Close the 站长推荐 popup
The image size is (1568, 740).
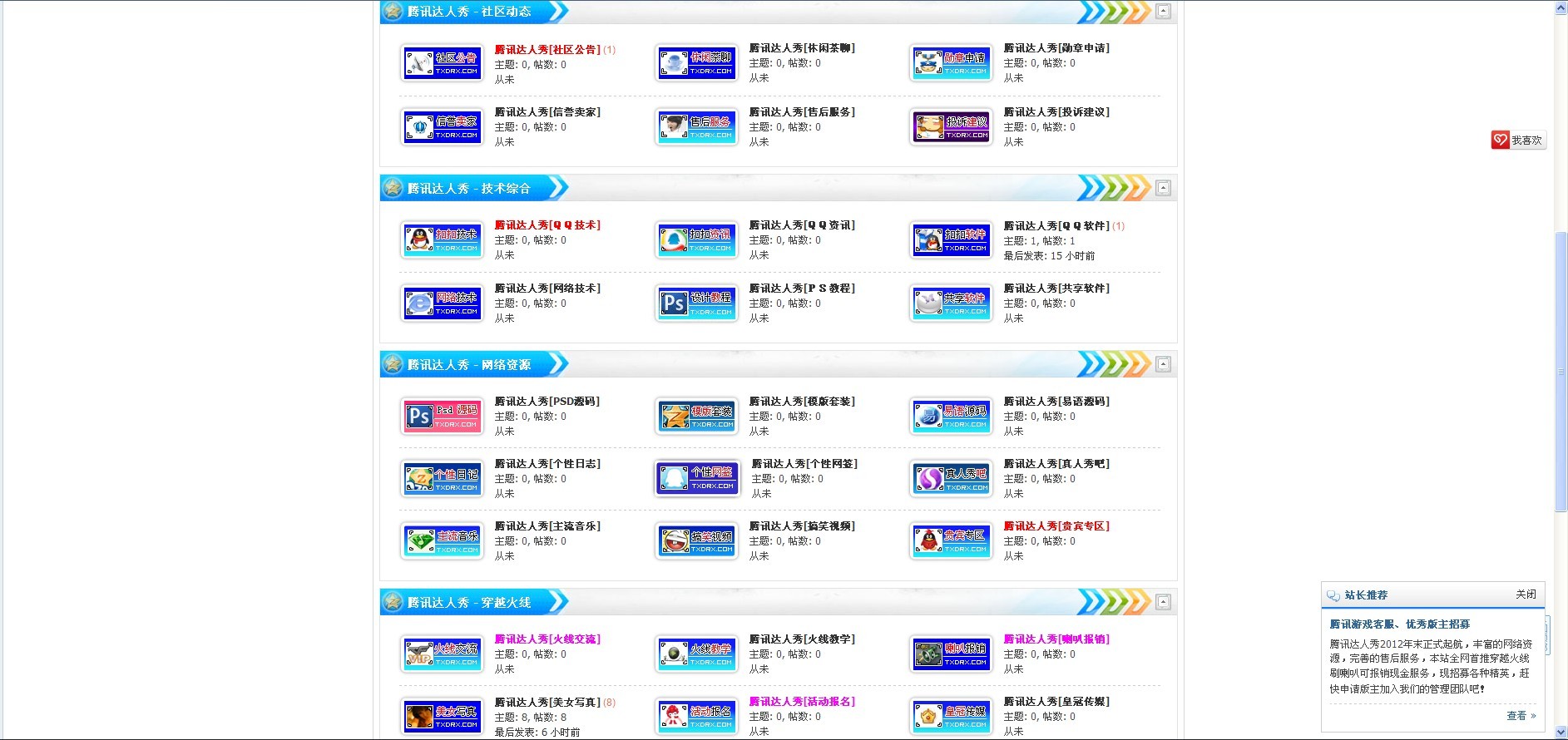click(x=1526, y=594)
